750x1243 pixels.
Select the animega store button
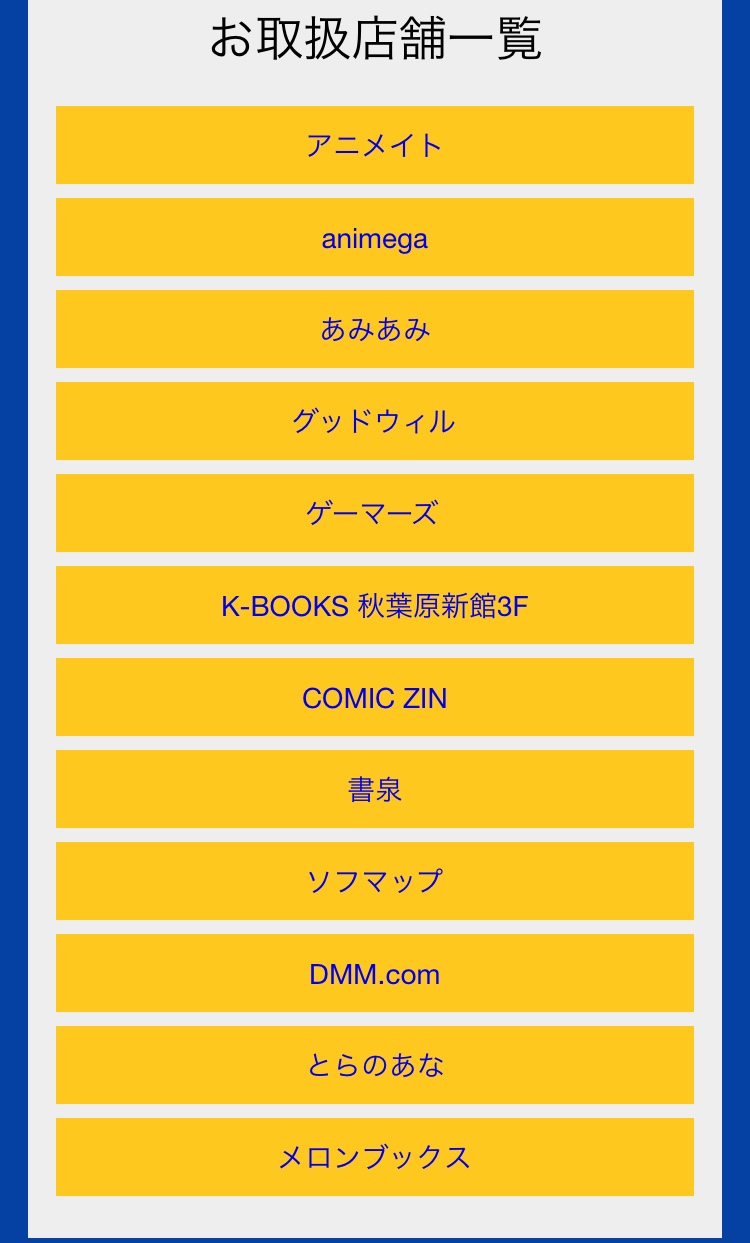point(374,238)
